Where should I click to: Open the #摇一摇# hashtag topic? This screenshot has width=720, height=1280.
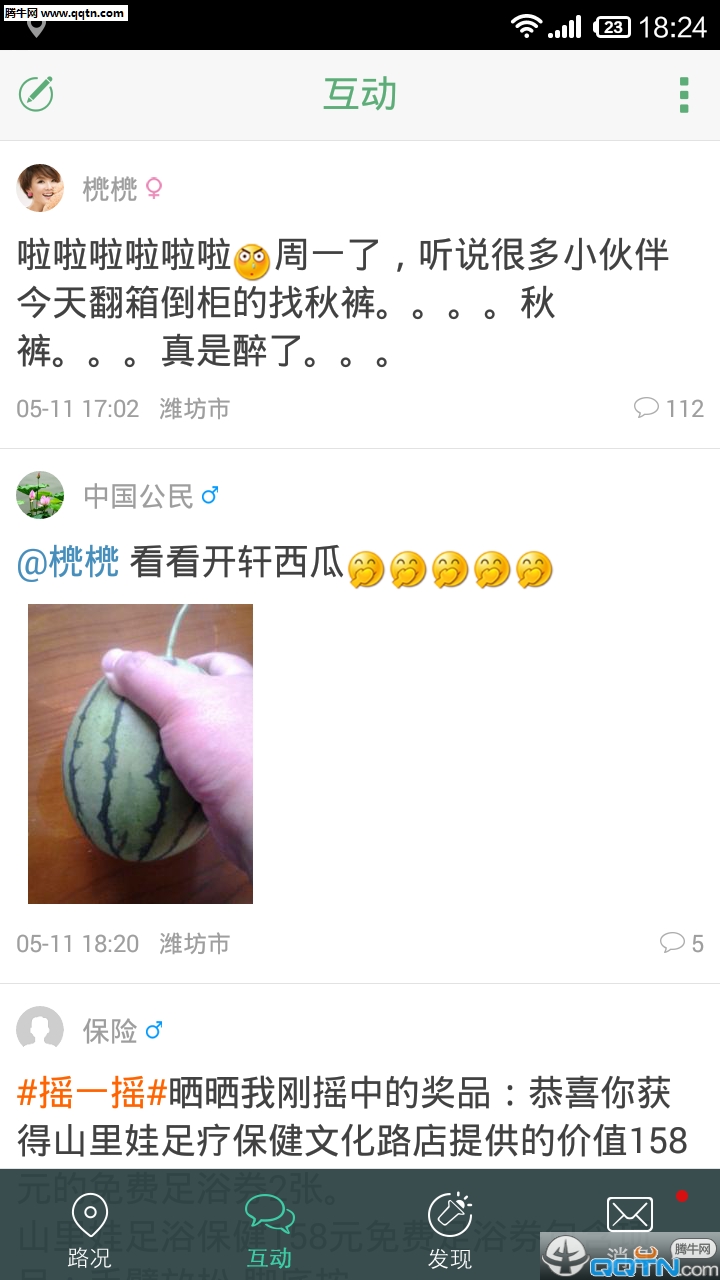click(x=92, y=1094)
